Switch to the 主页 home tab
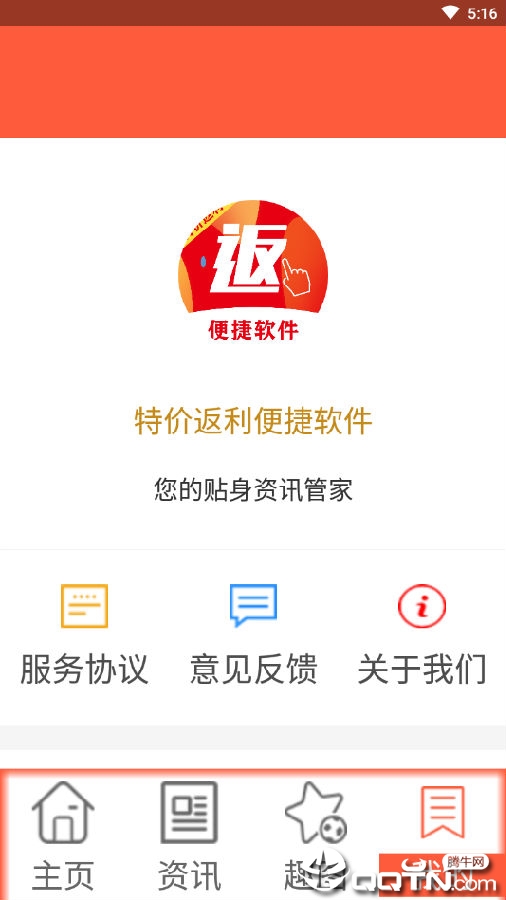The height and width of the screenshot is (900, 506). [63, 835]
